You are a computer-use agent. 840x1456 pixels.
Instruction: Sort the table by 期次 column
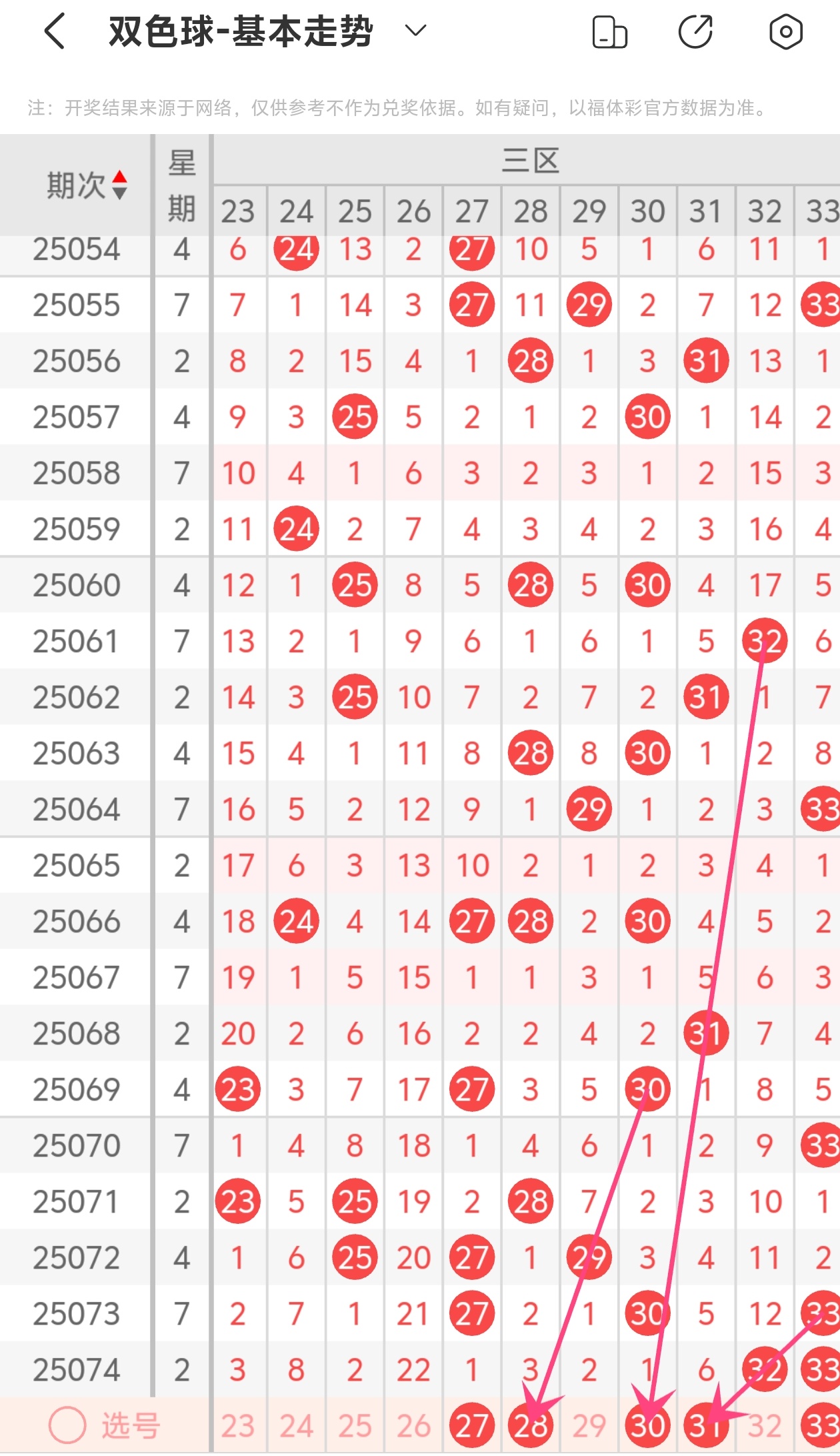coord(86,185)
